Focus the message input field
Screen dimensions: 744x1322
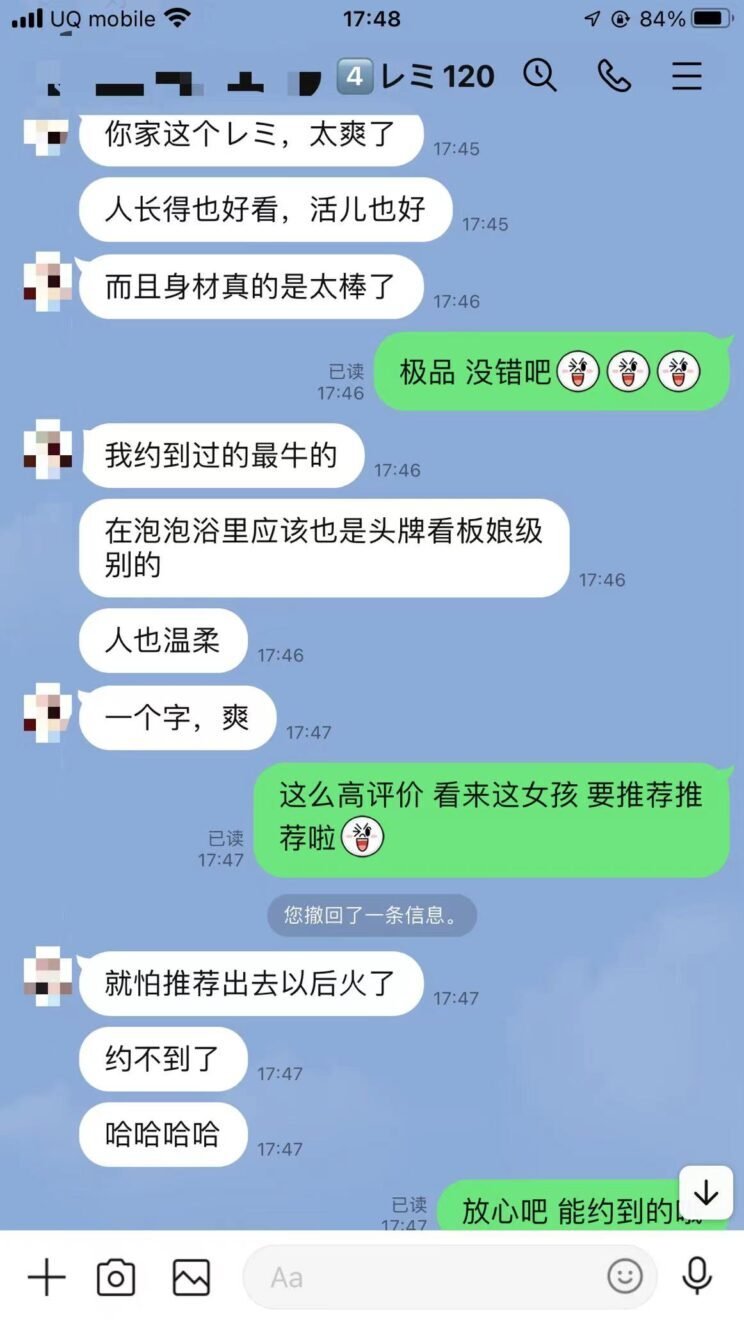pos(420,1277)
